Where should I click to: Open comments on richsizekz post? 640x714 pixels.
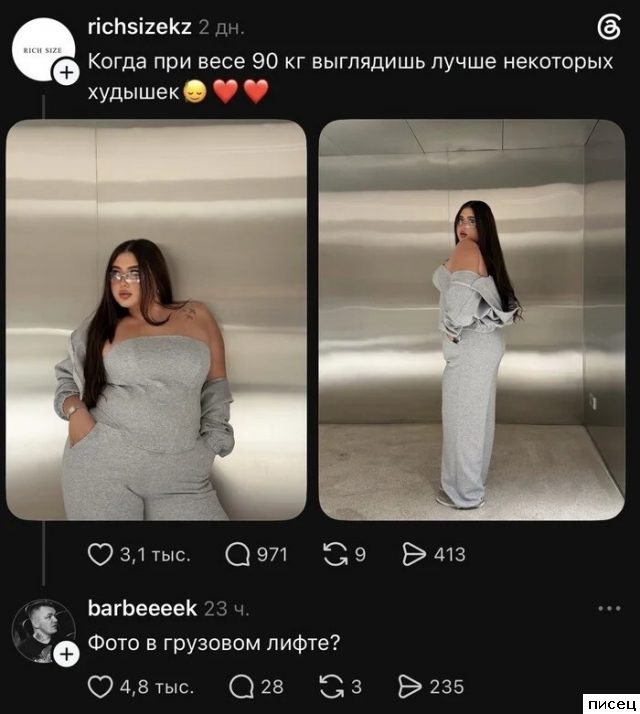click(x=238, y=555)
